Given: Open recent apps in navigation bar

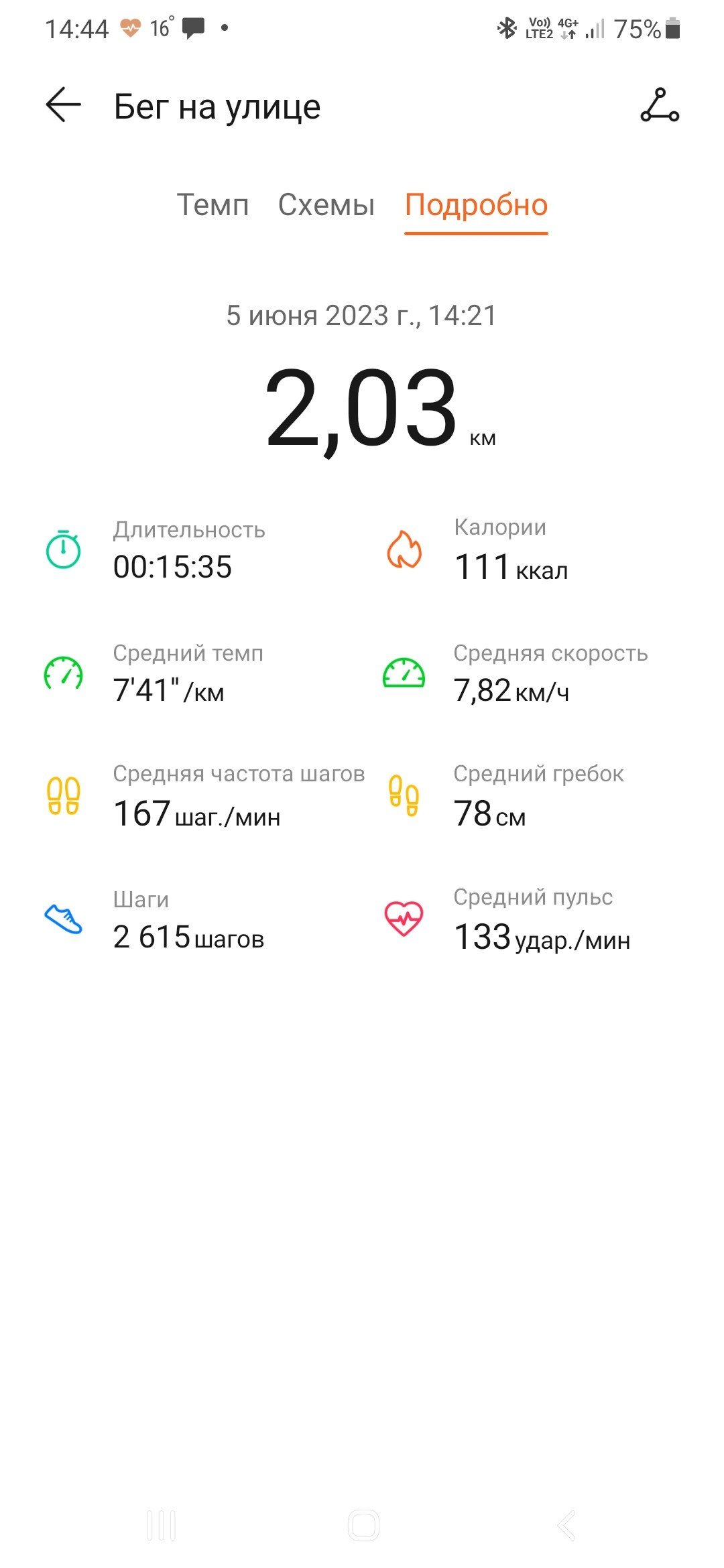Looking at the screenshot, I should click(162, 1526).
